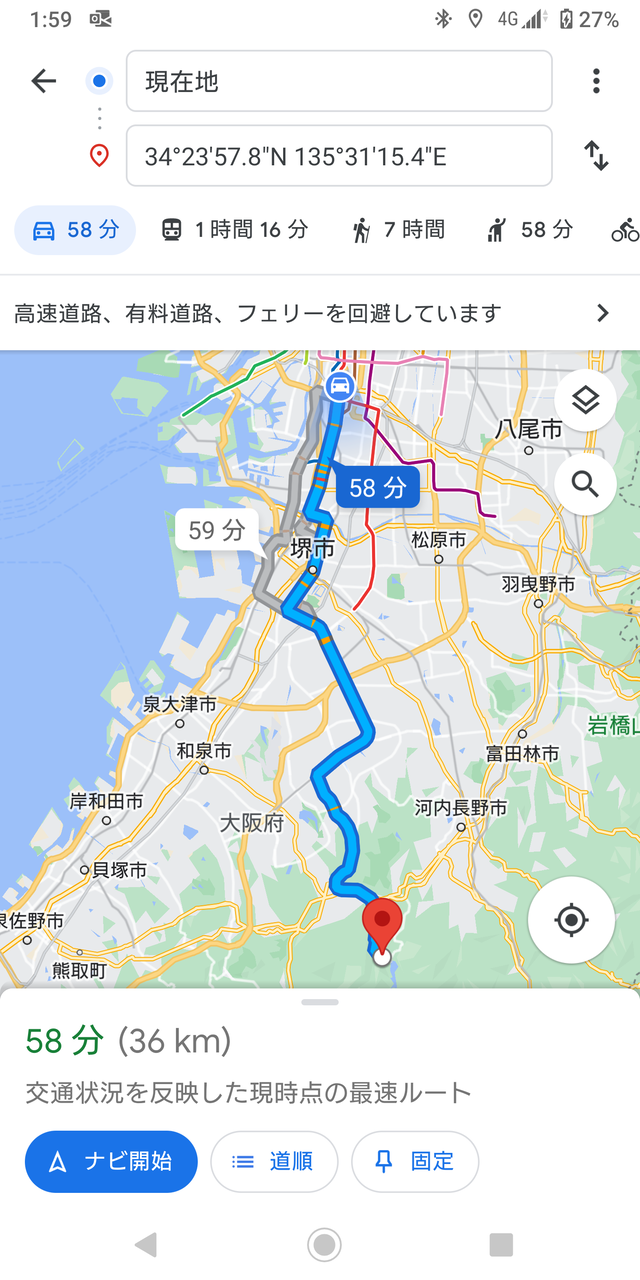Switch to the bicycle travel mode

click(x=625, y=231)
